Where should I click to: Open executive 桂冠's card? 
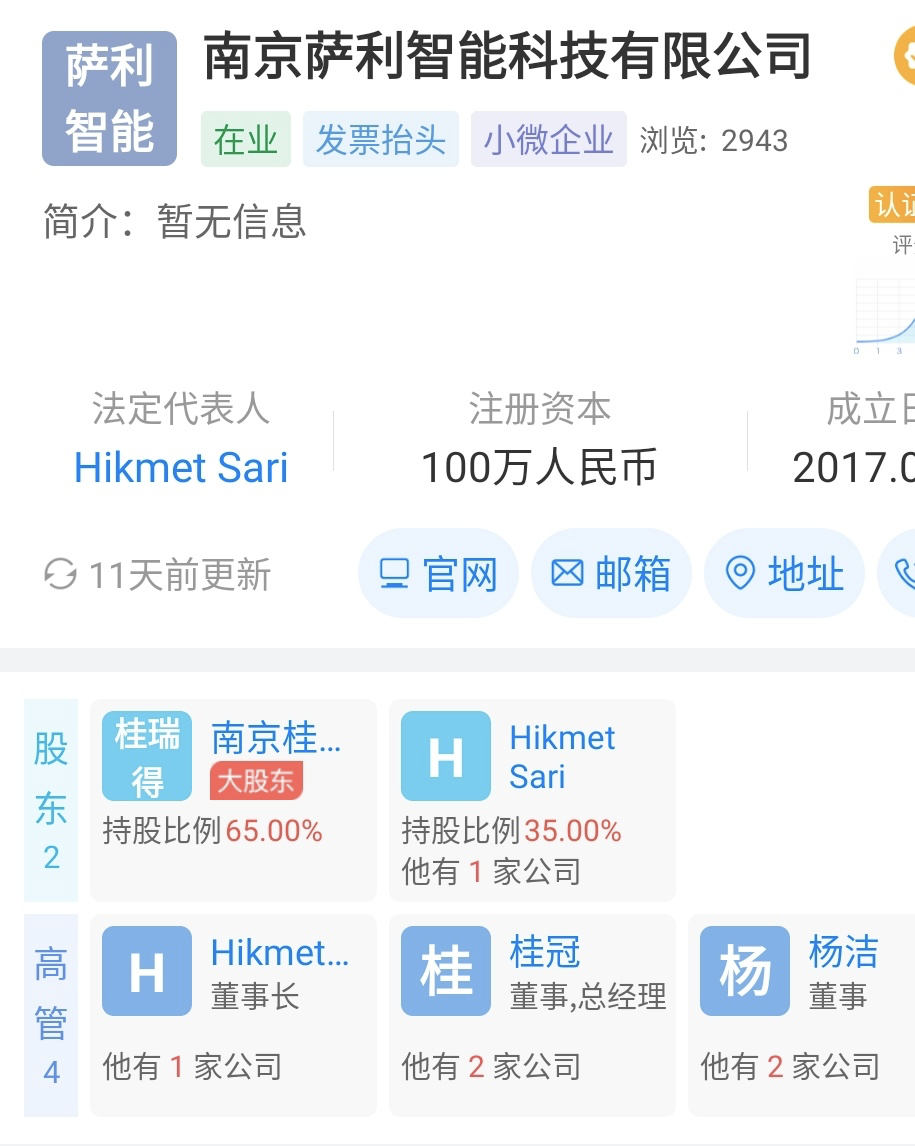tap(532, 1014)
